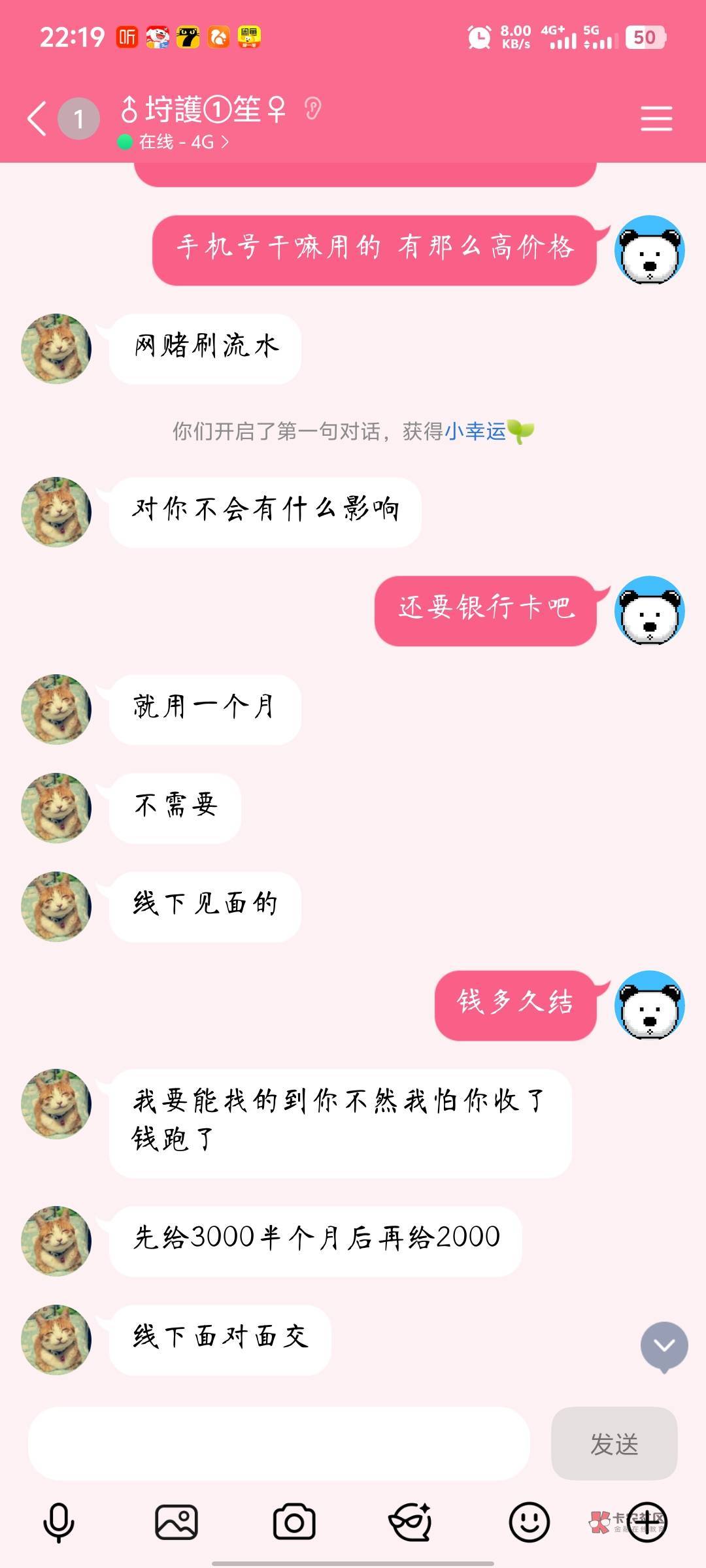706x1568 pixels.
Task: Start voice input with microphone icon
Action: [59, 1522]
